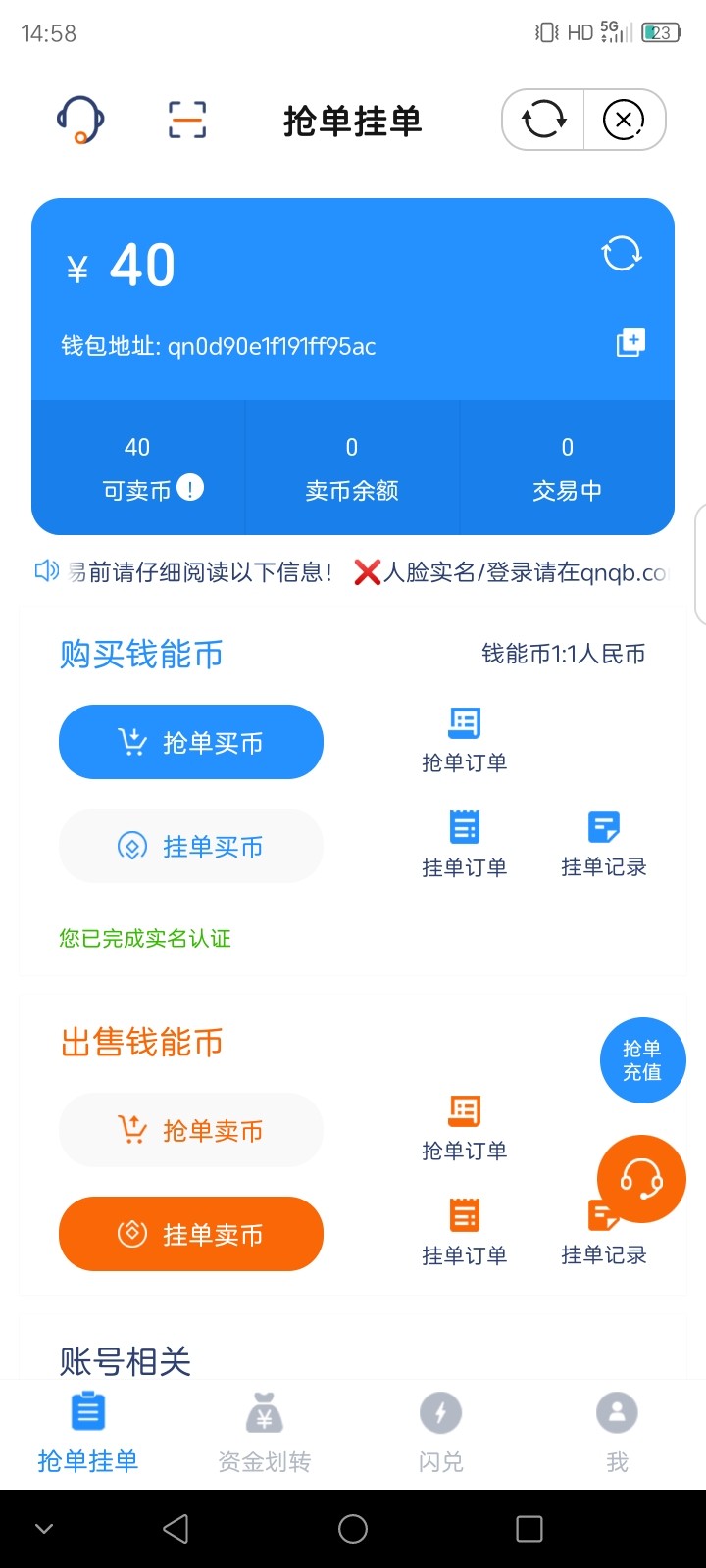The image size is (706, 1568).
Task: Copy the wallet address
Action: (x=630, y=343)
